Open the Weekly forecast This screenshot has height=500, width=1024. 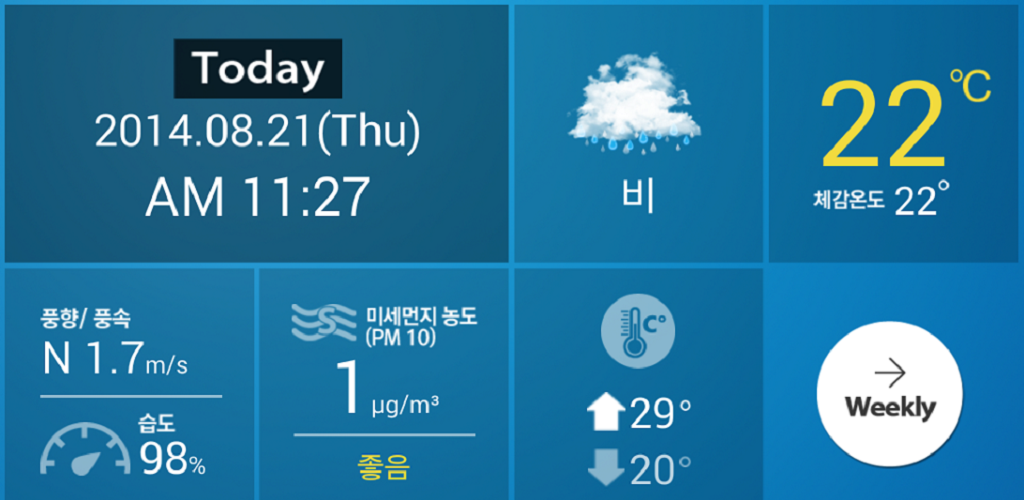889,392
